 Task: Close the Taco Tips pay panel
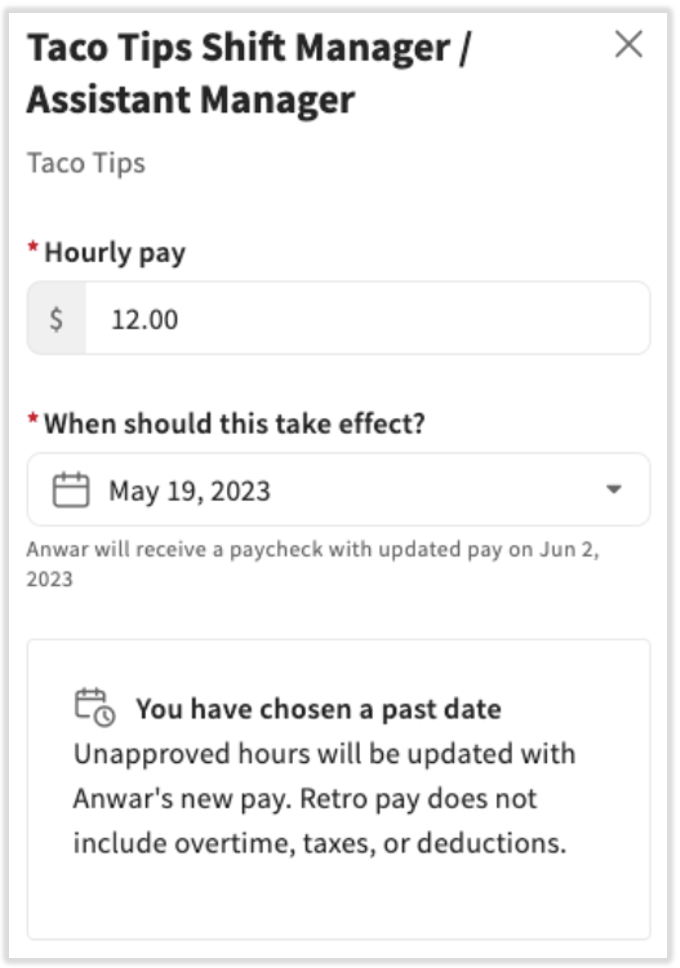(x=628, y=44)
